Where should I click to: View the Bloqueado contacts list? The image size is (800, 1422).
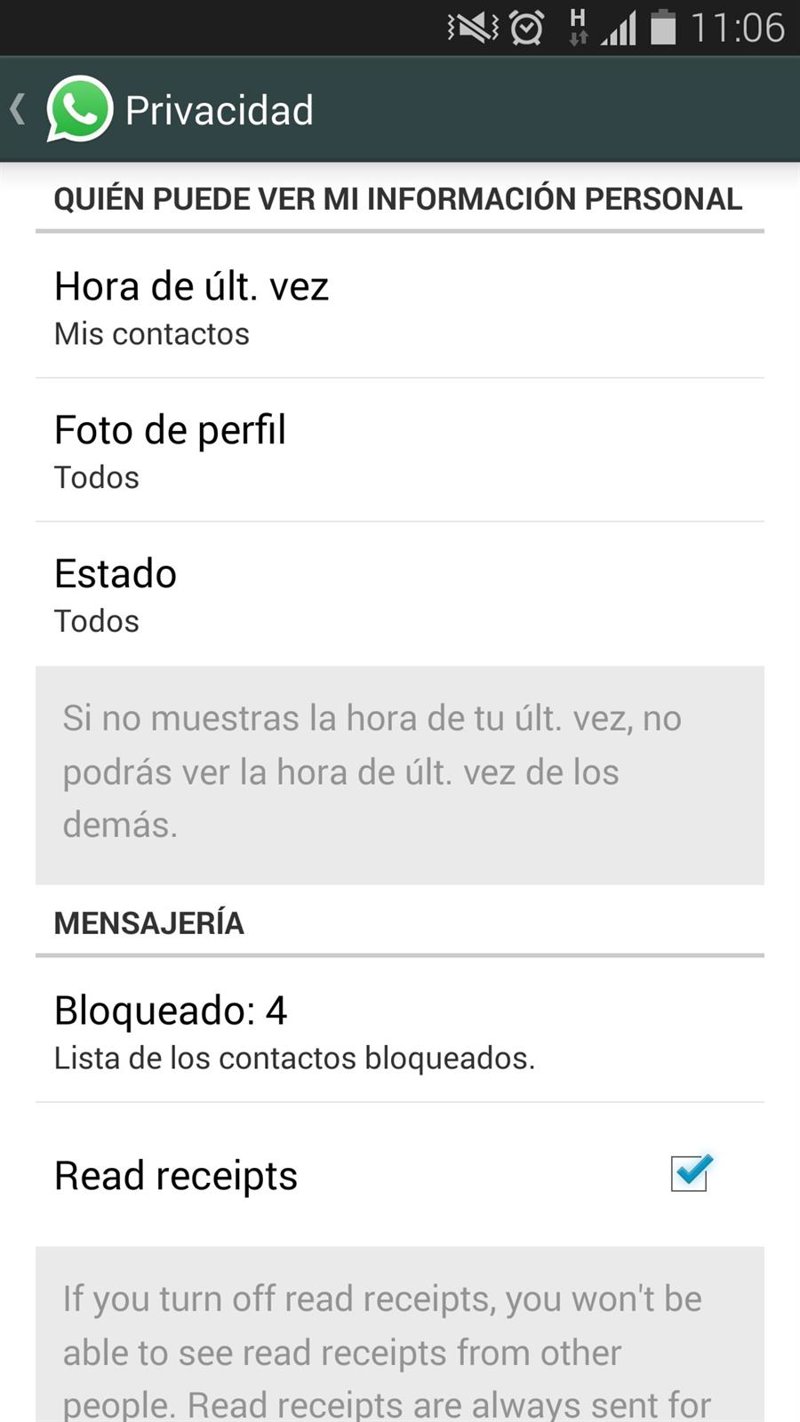[400, 1030]
